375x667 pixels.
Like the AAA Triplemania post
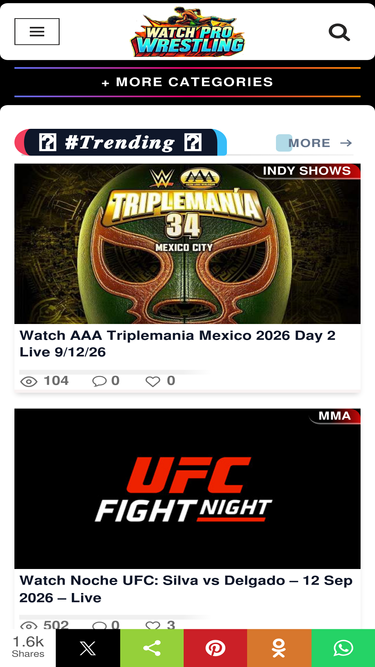click(x=160, y=381)
